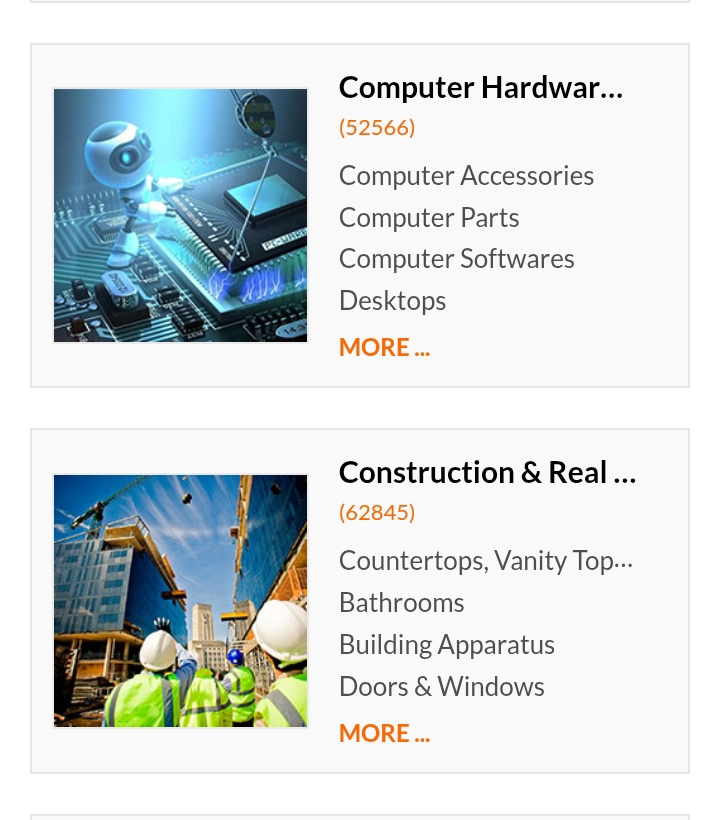
Task: Show MORE under Construction & Real Estate
Action: pos(384,733)
